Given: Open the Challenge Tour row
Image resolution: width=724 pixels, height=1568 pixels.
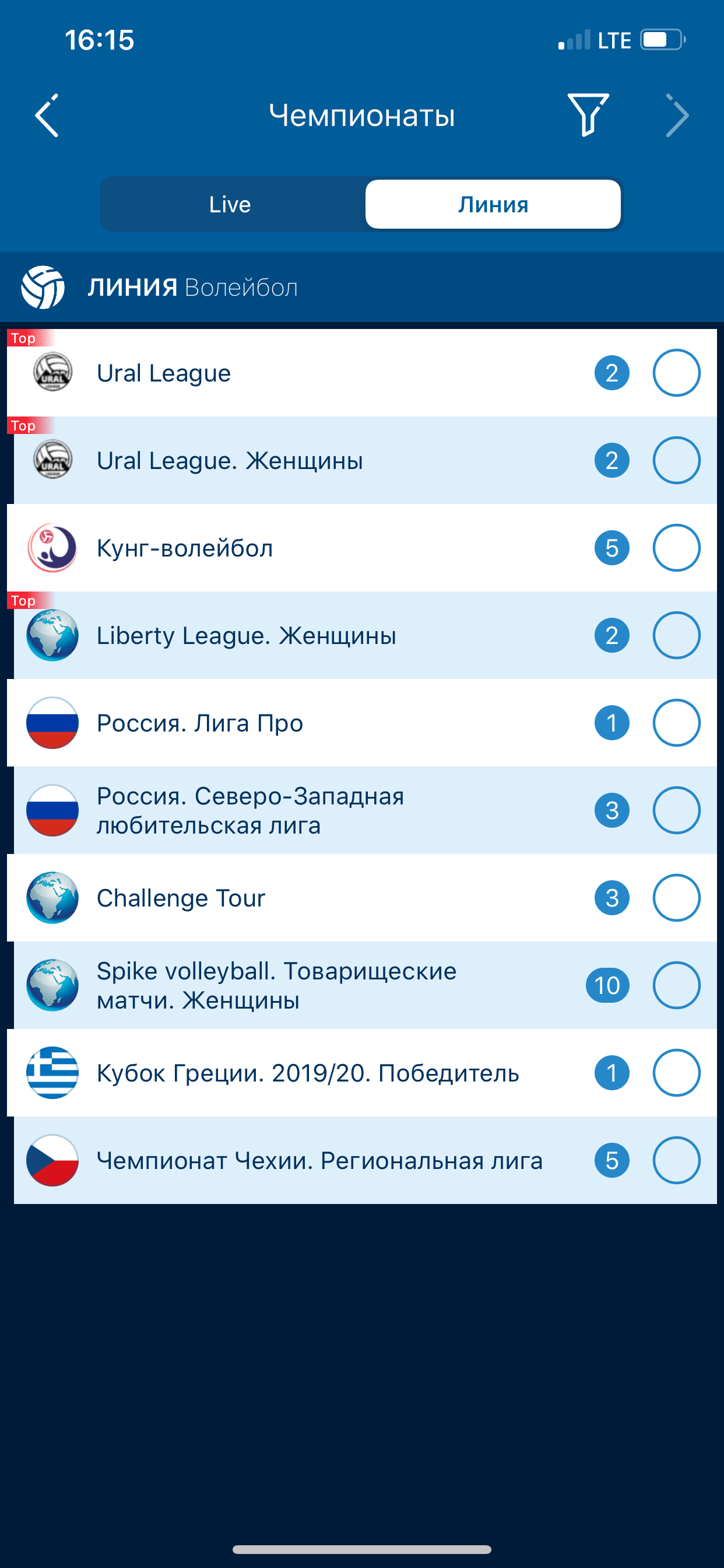Looking at the screenshot, I should 181,898.
